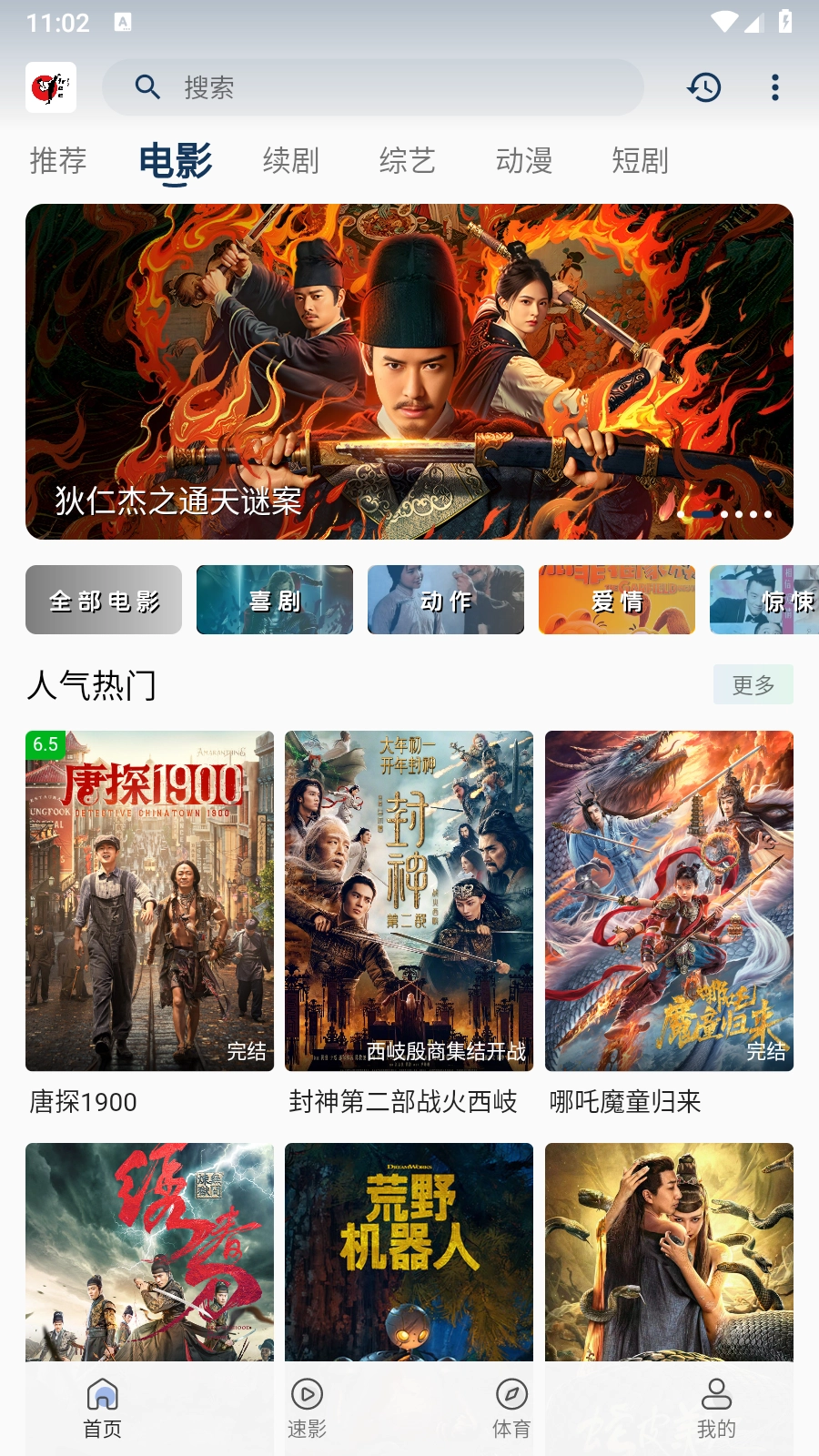Screen dimensions: 819x1456
Task: Select the 喜剧 comedy genre chip
Action: pyautogui.click(x=274, y=600)
